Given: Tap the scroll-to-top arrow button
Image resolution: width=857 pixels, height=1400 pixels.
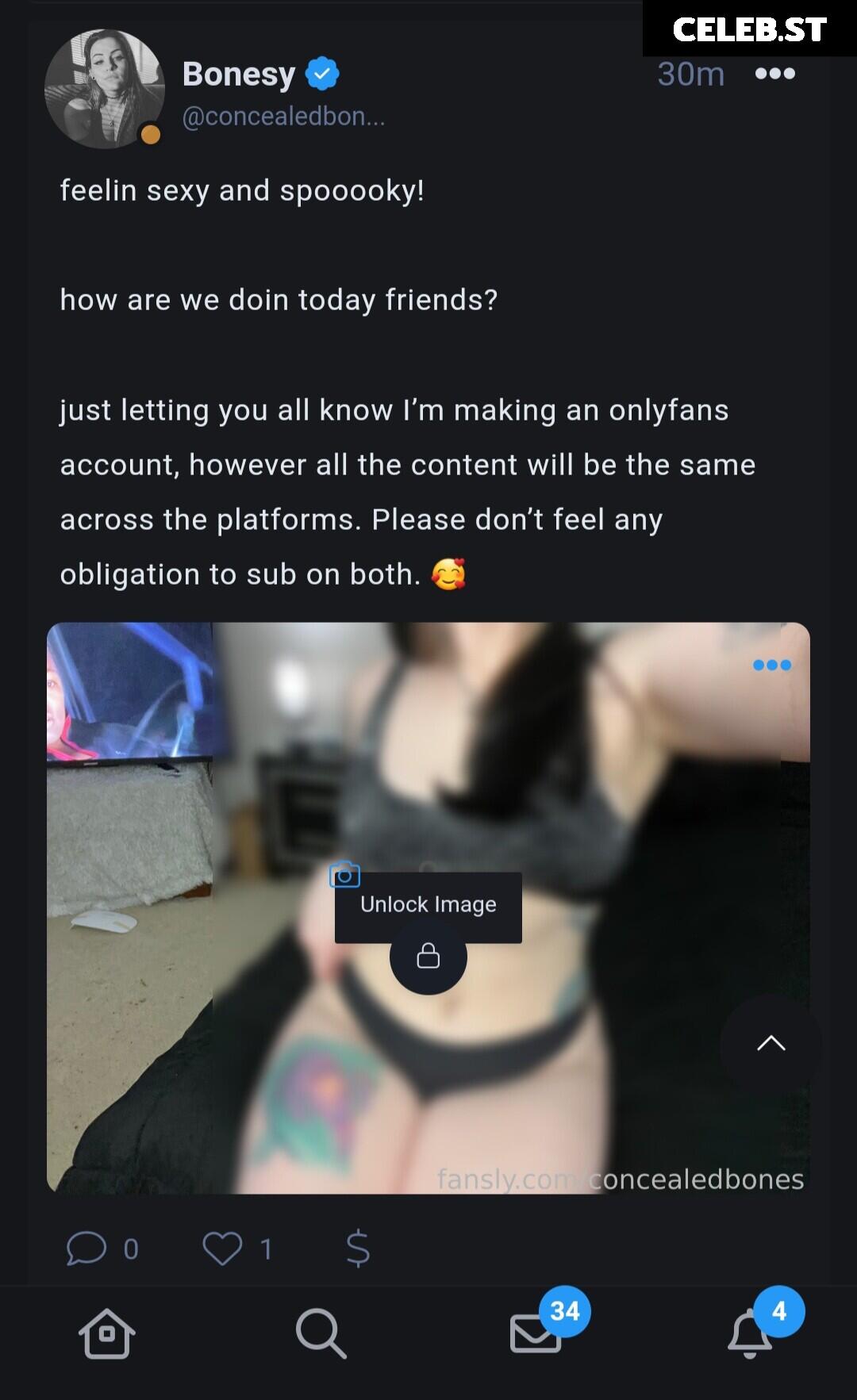Looking at the screenshot, I should [771, 1043].
